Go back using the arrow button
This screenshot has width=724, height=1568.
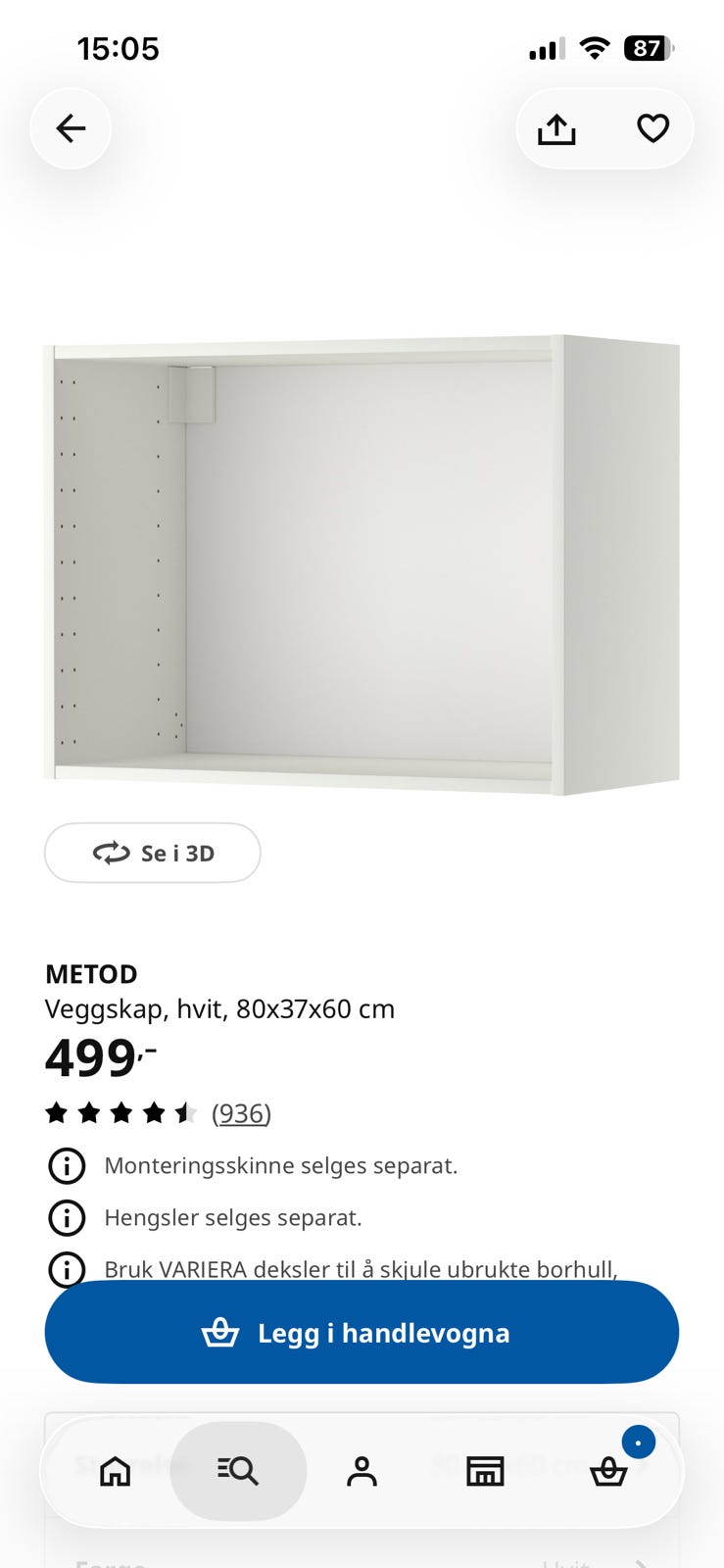click(71, 128)
